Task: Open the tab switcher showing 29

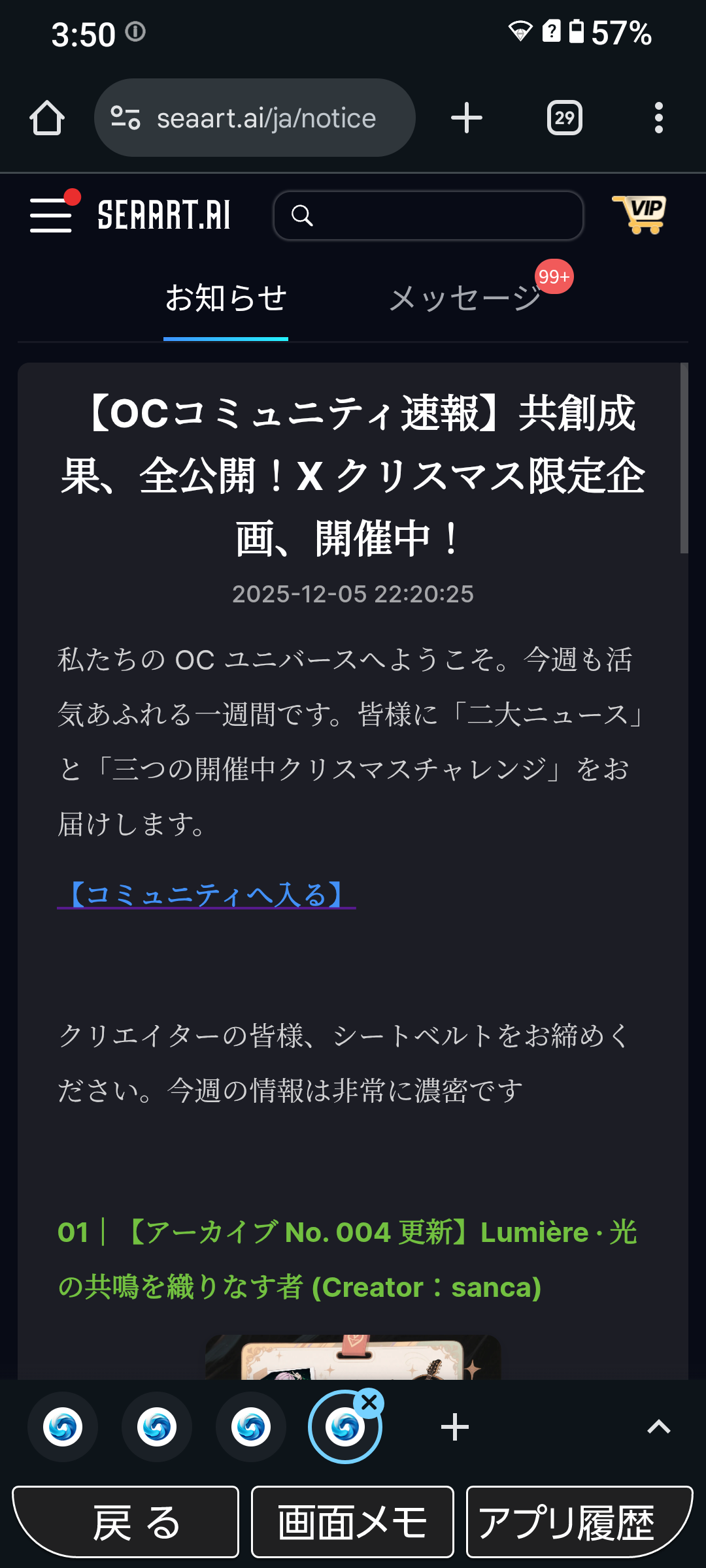Action: coord(564,118)
